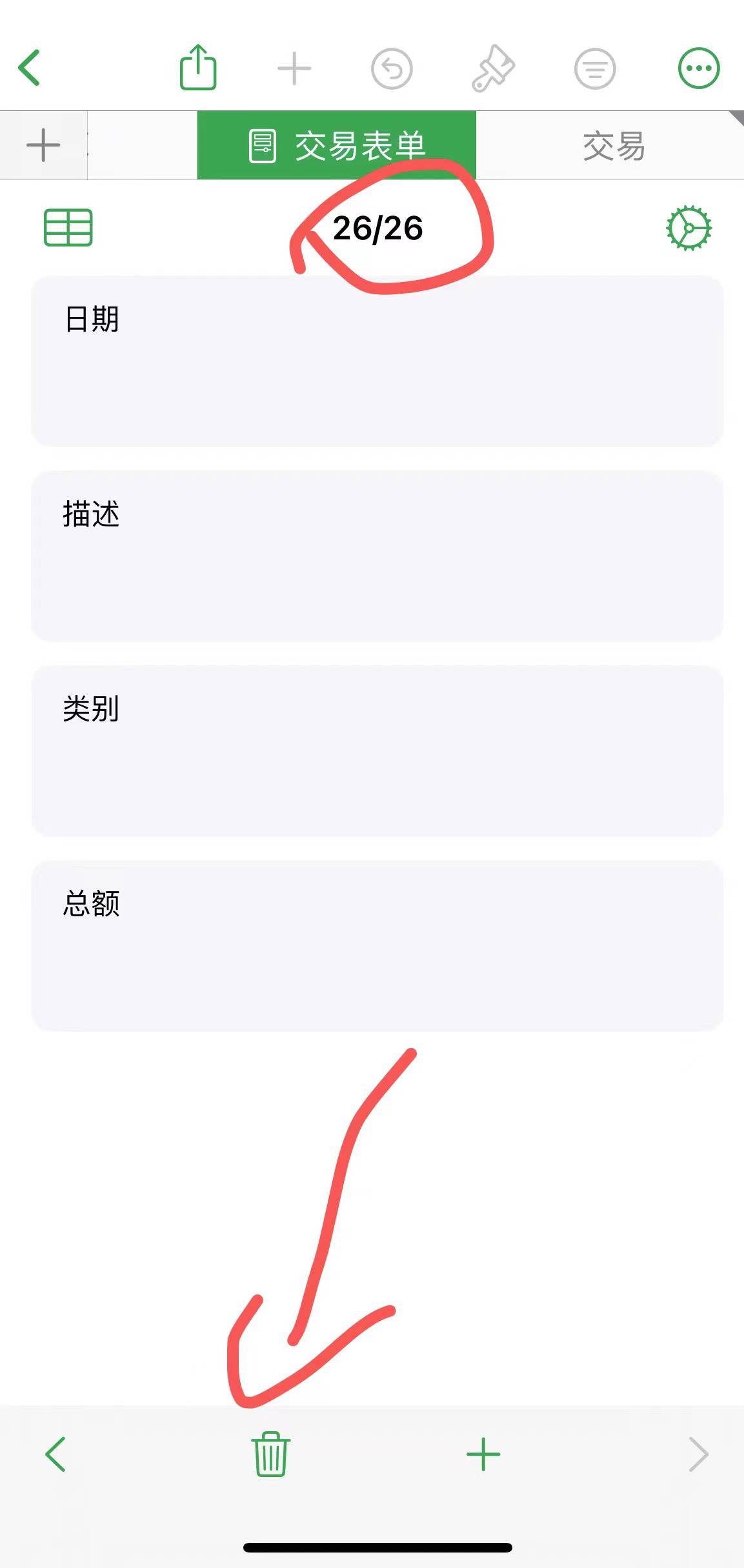Edit the 描述 field

click(377, 556)
